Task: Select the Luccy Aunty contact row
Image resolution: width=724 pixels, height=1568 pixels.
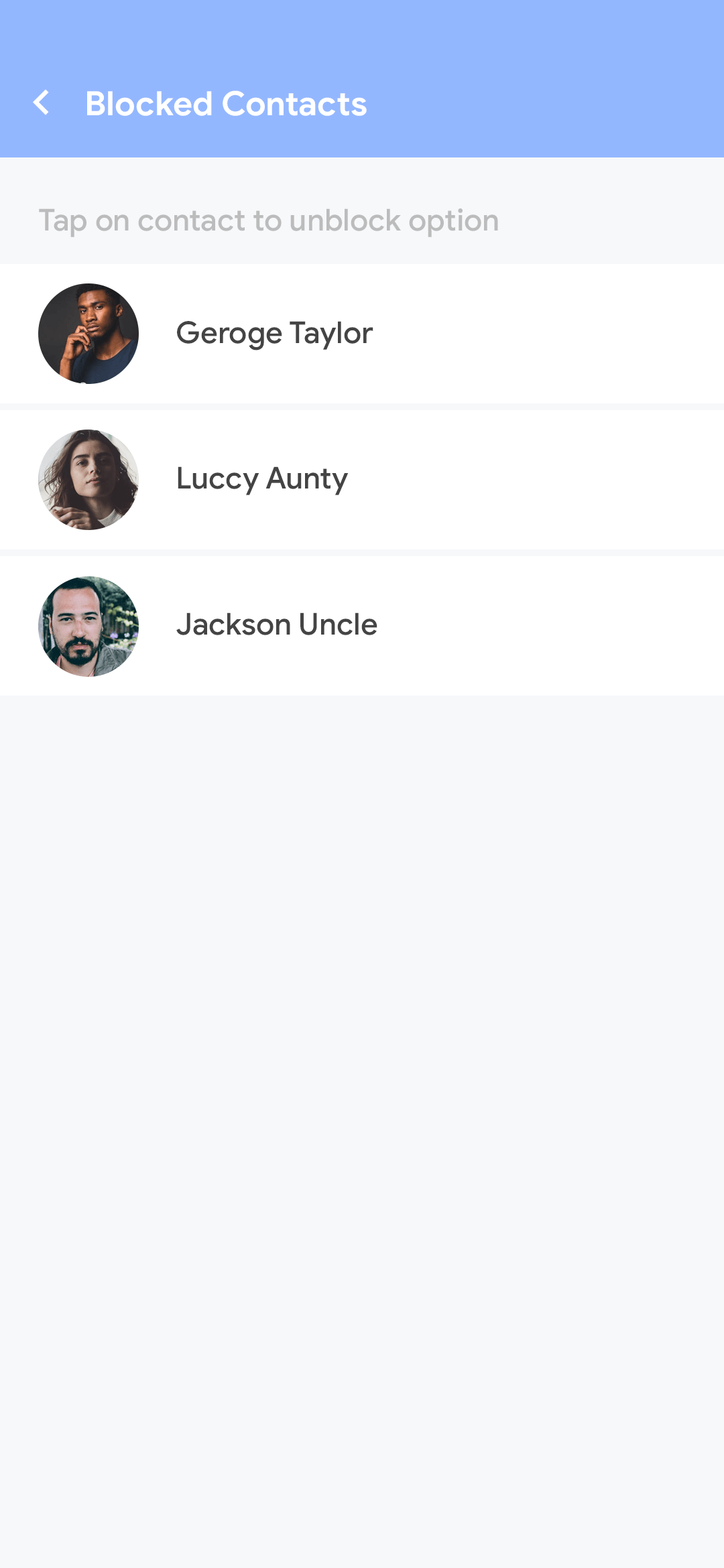Action: (362, 479)
